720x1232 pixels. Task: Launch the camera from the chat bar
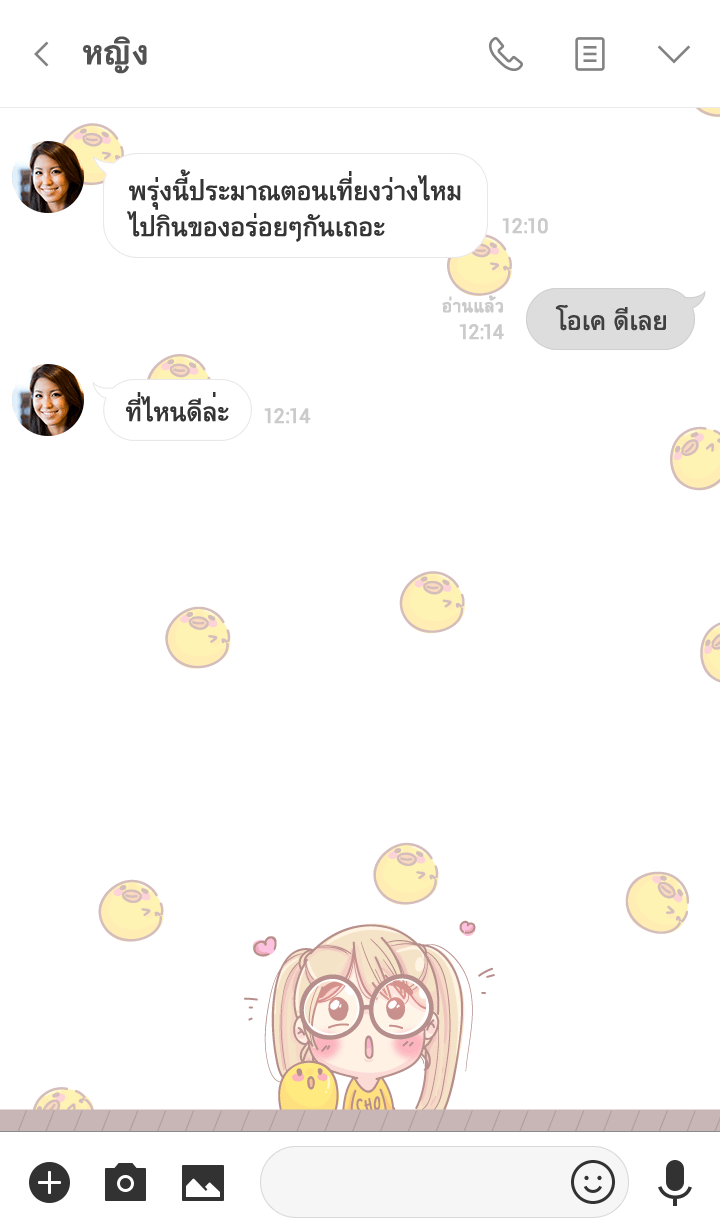point(125,1183)
